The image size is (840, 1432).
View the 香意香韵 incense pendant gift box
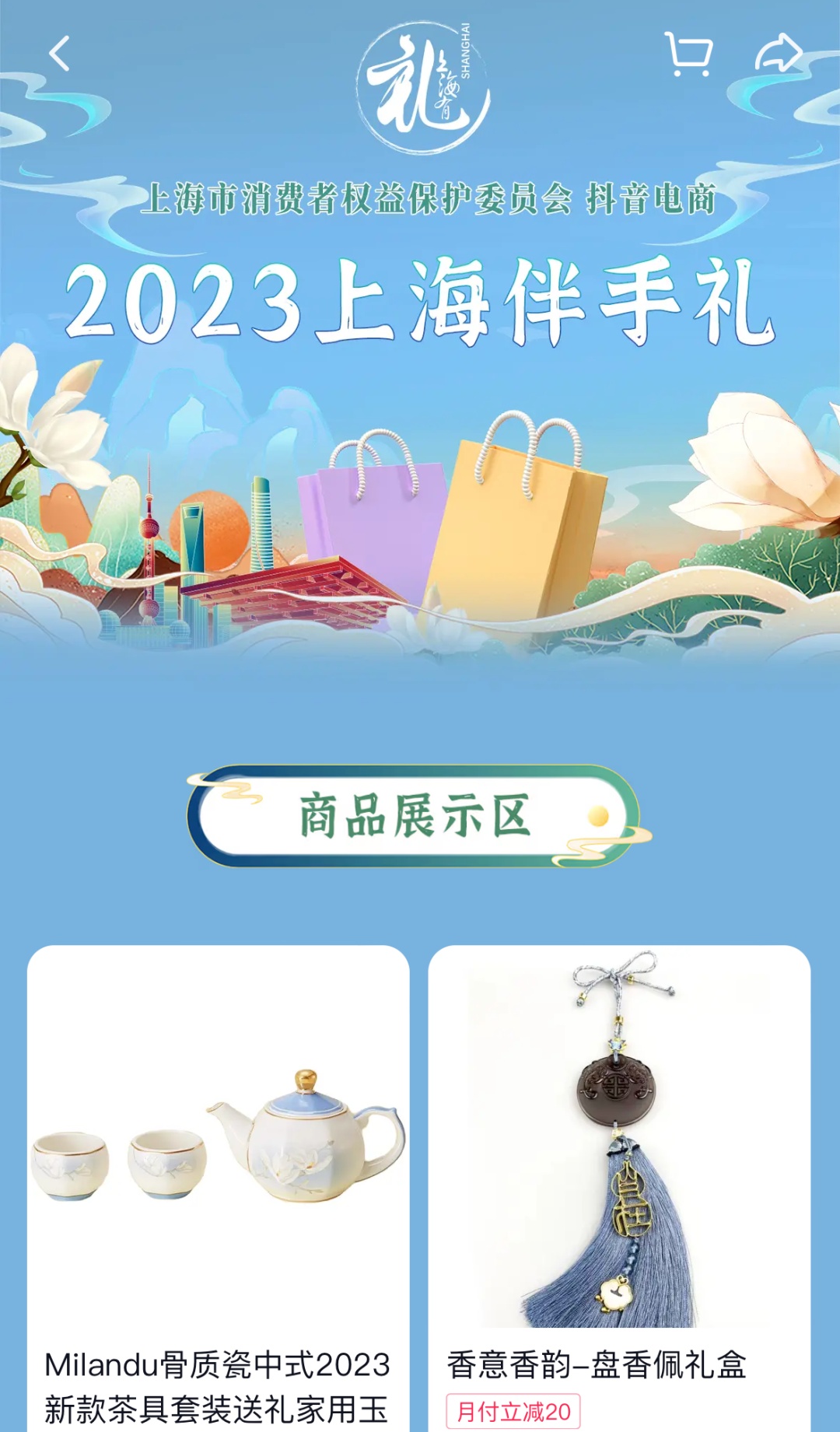618,1151
